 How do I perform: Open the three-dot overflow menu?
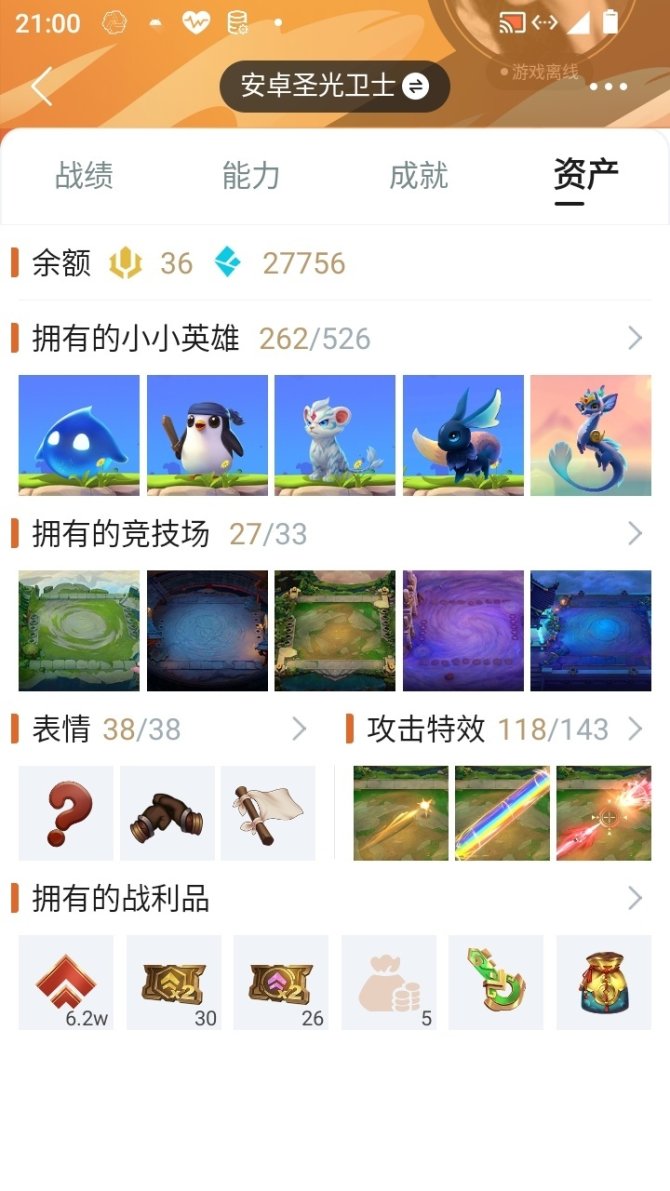[608, 87]
